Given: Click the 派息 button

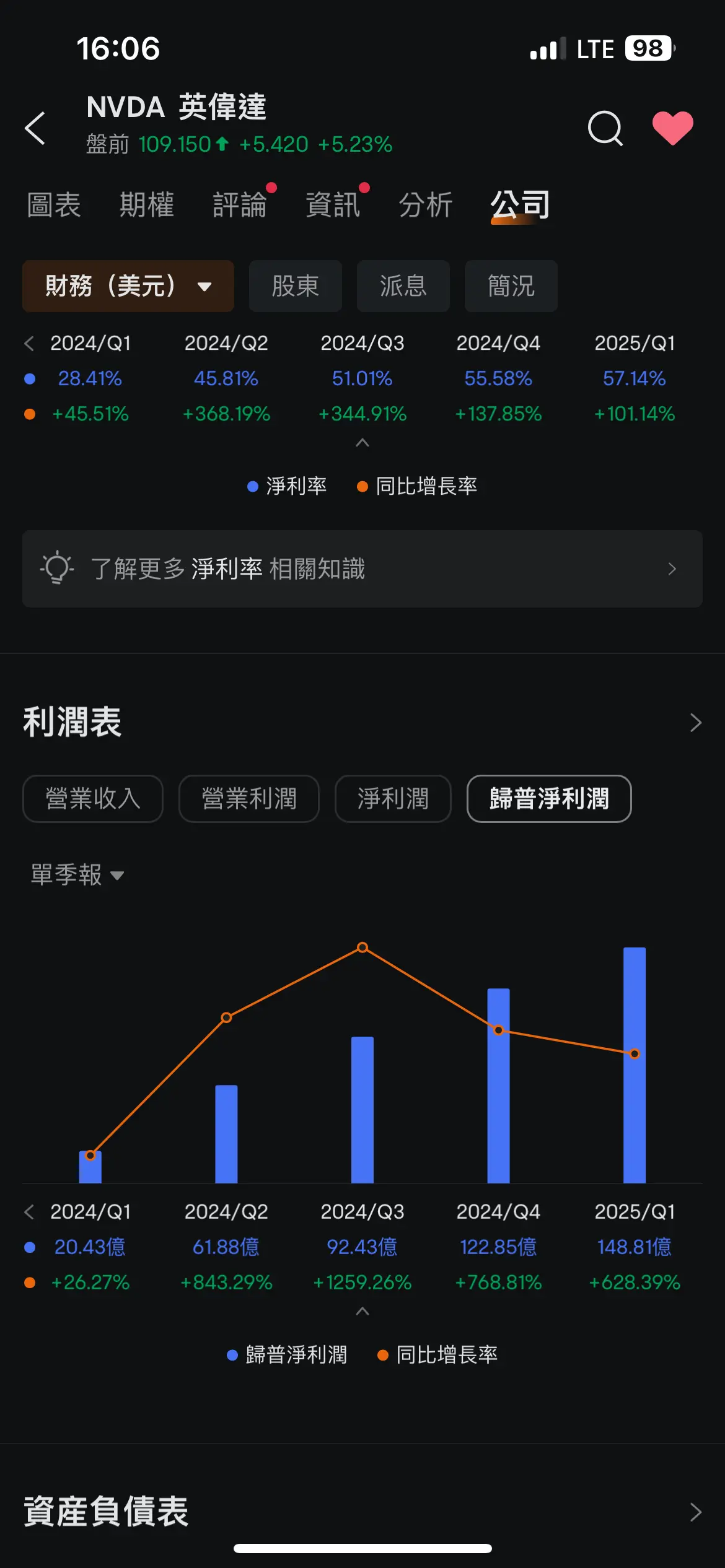Looking at the screenshot, I should 403,286.
